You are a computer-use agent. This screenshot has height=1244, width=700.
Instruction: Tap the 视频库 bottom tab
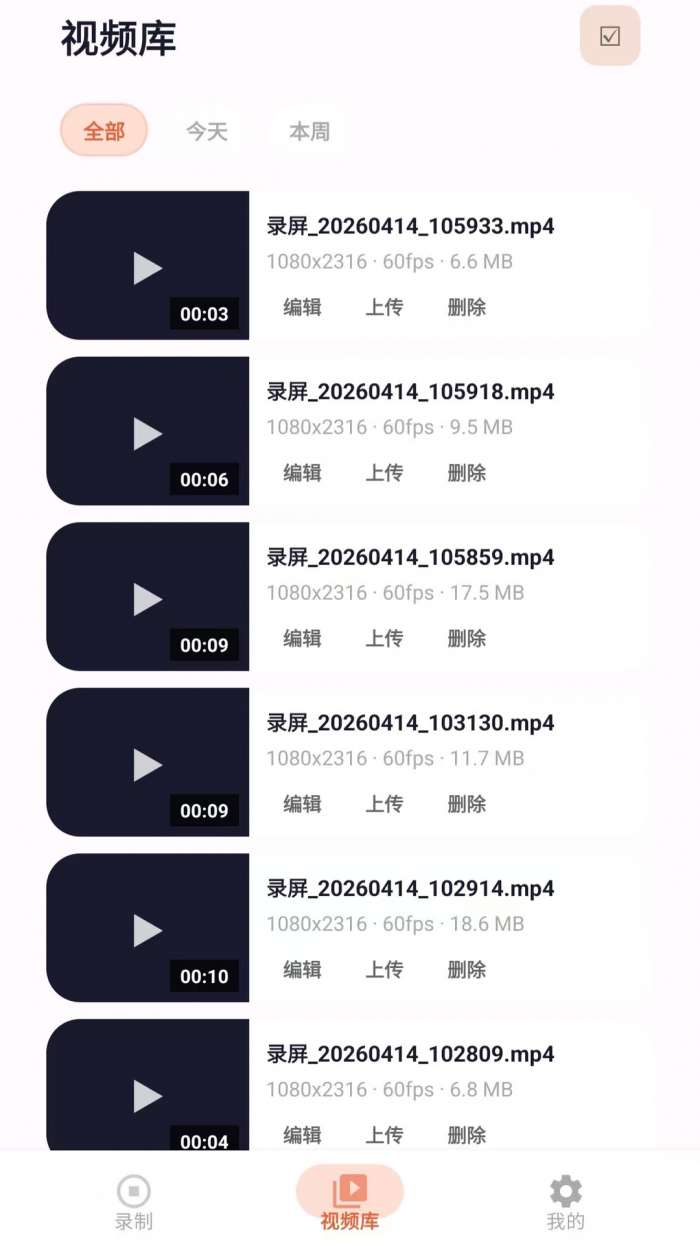pos(349,1201)
